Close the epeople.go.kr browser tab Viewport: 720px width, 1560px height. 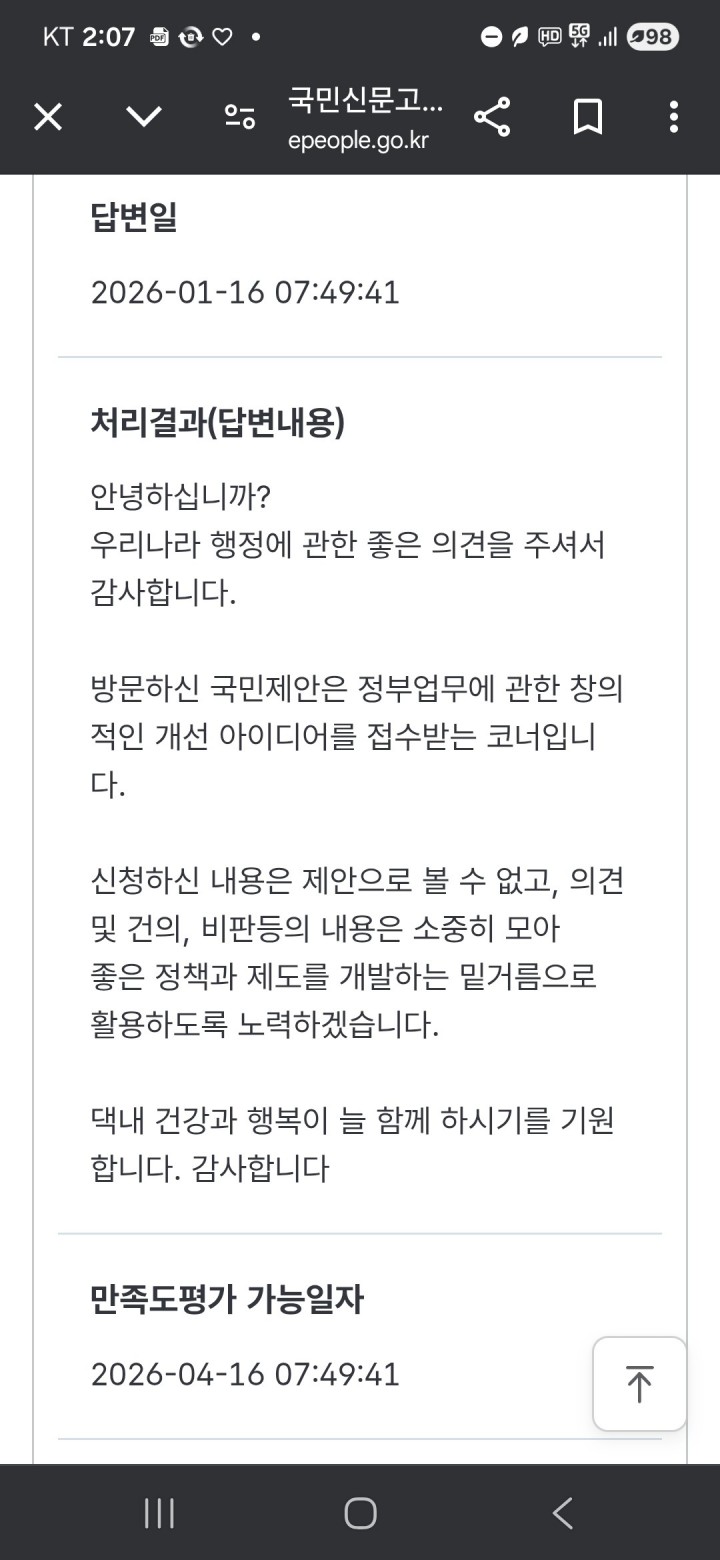(48, 118)
